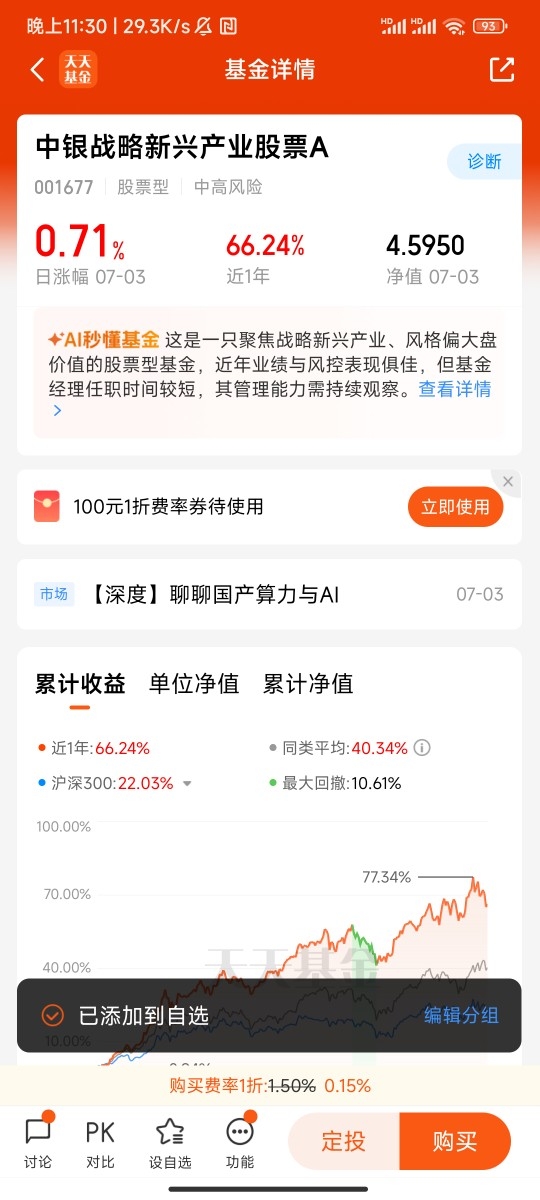Show info about 同类平均
This screenshot has width=540, height=1200.
(422, 748)
